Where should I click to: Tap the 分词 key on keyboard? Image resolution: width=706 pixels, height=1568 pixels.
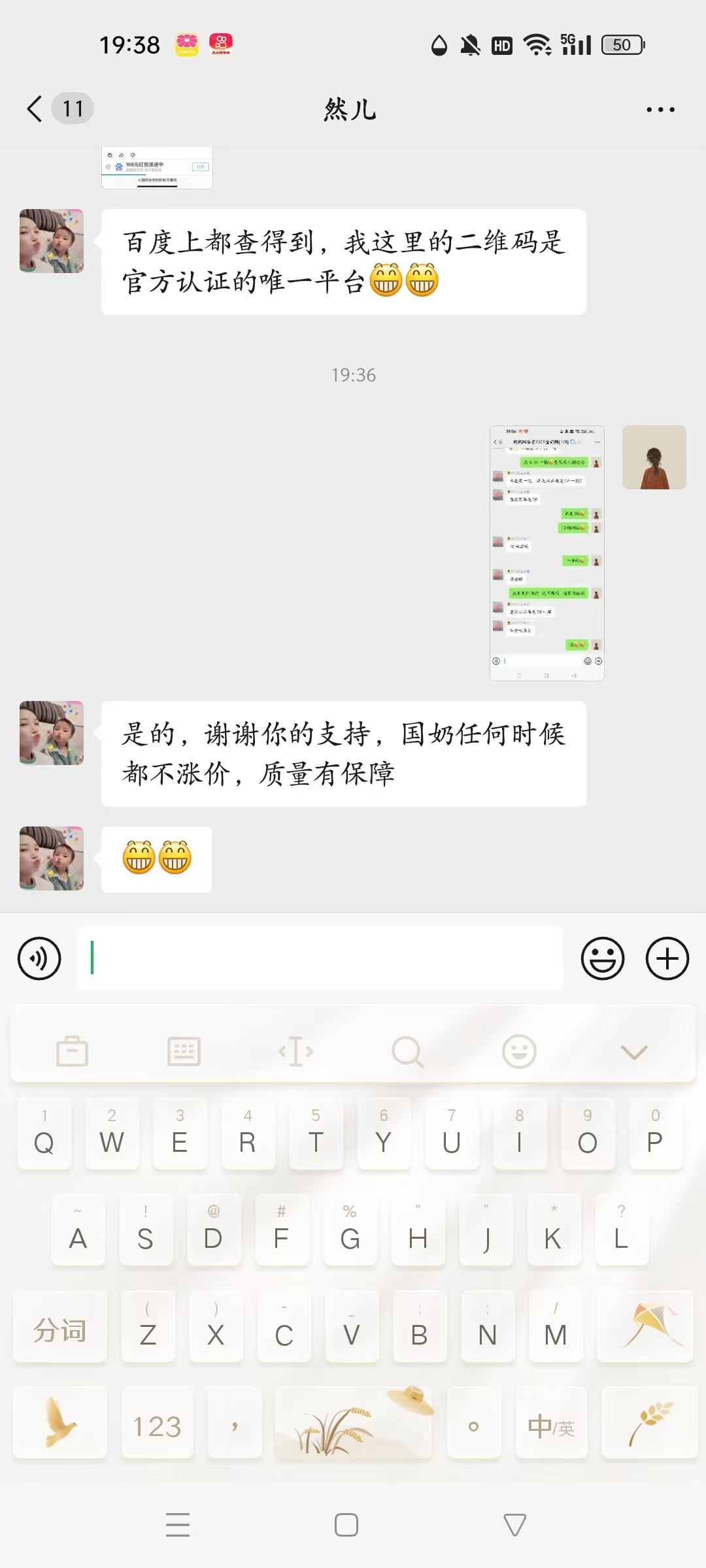[x=60, y=1330]
